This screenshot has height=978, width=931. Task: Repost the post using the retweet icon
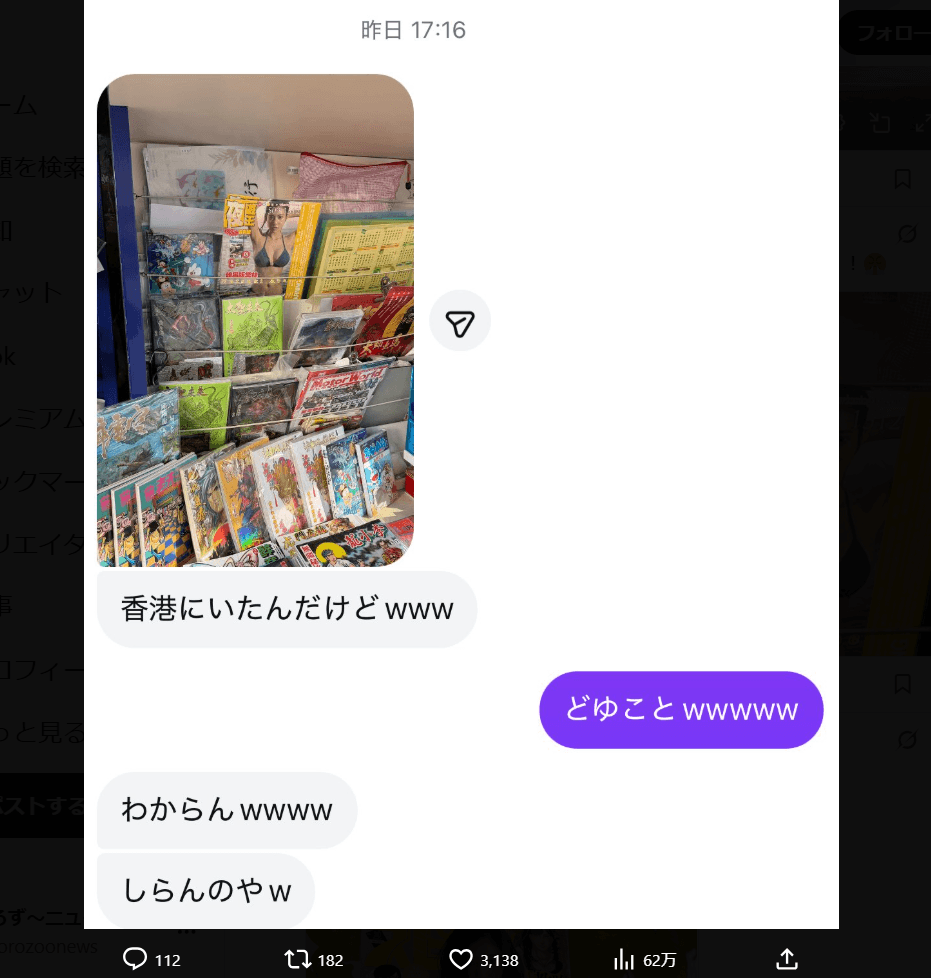[x=295, y=960]
